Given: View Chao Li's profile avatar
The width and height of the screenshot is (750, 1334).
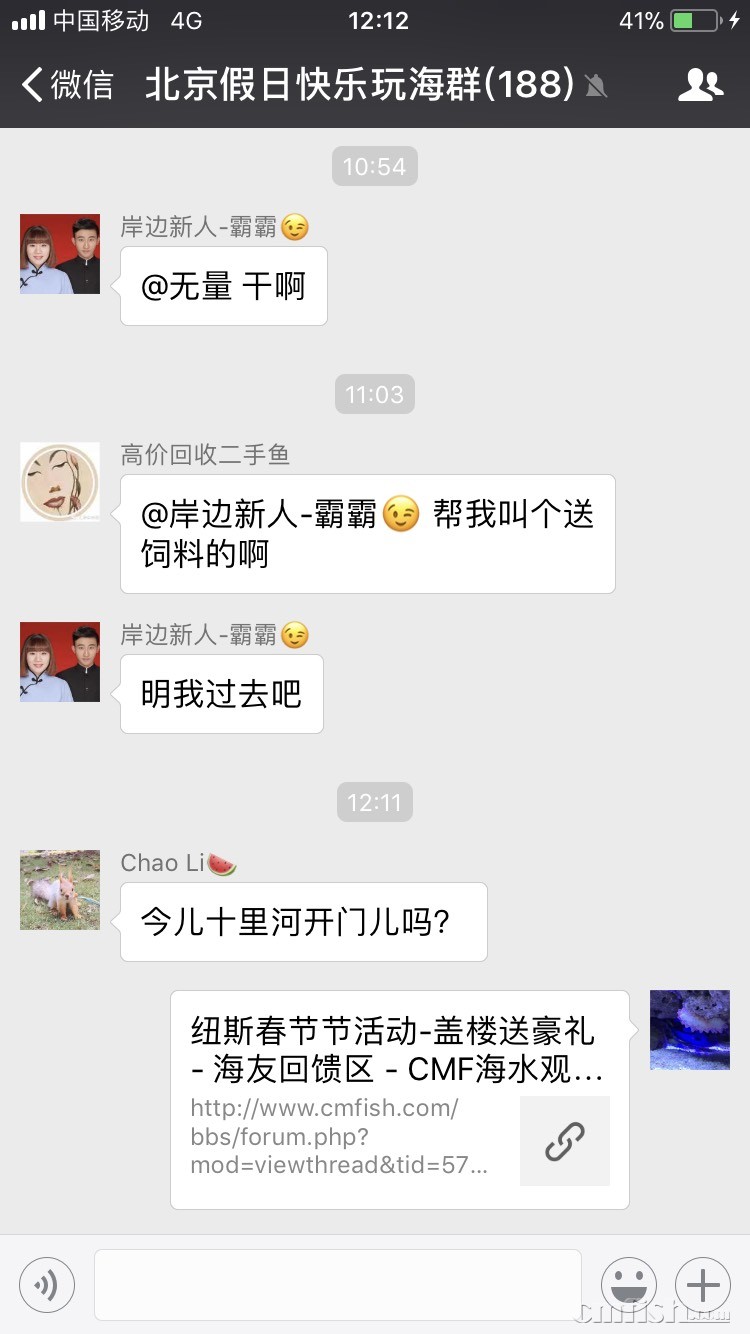Looking at the screenshot, I should [60, 890].
